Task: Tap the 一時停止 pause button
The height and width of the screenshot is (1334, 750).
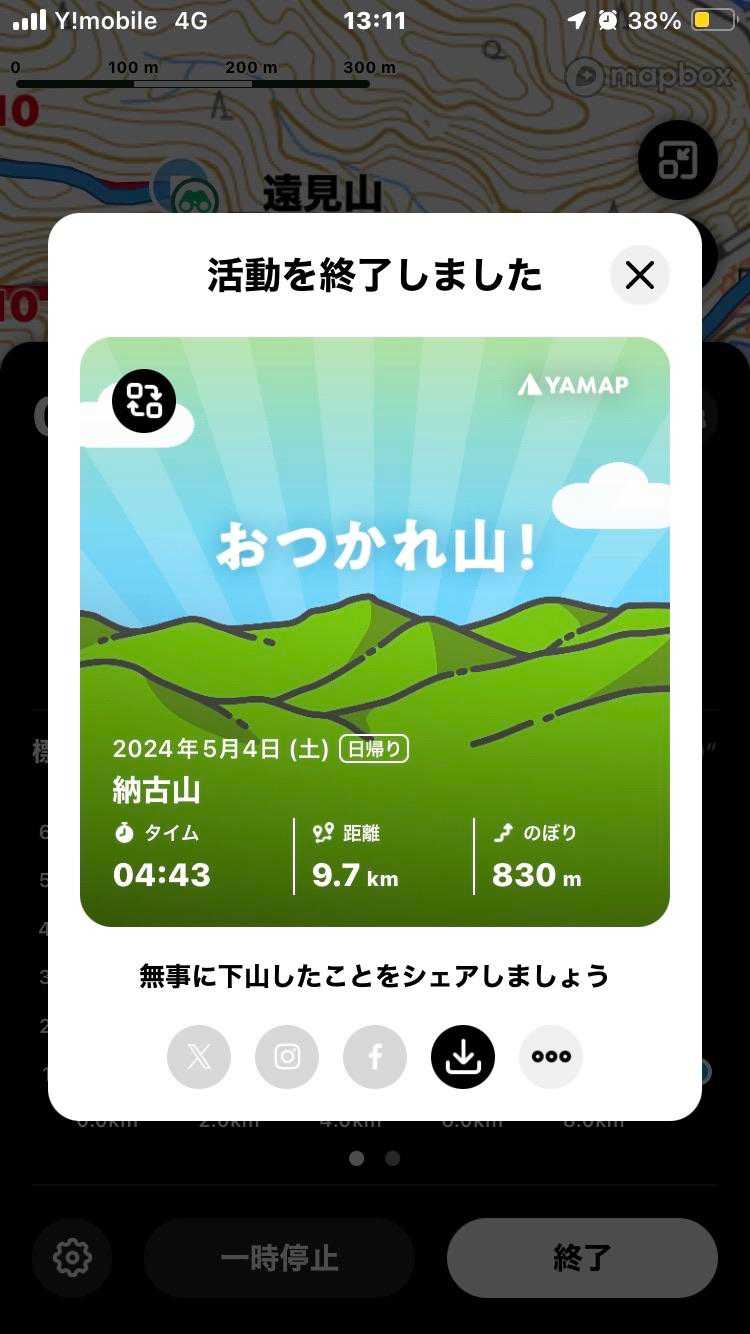Action: click(279, 1258)
